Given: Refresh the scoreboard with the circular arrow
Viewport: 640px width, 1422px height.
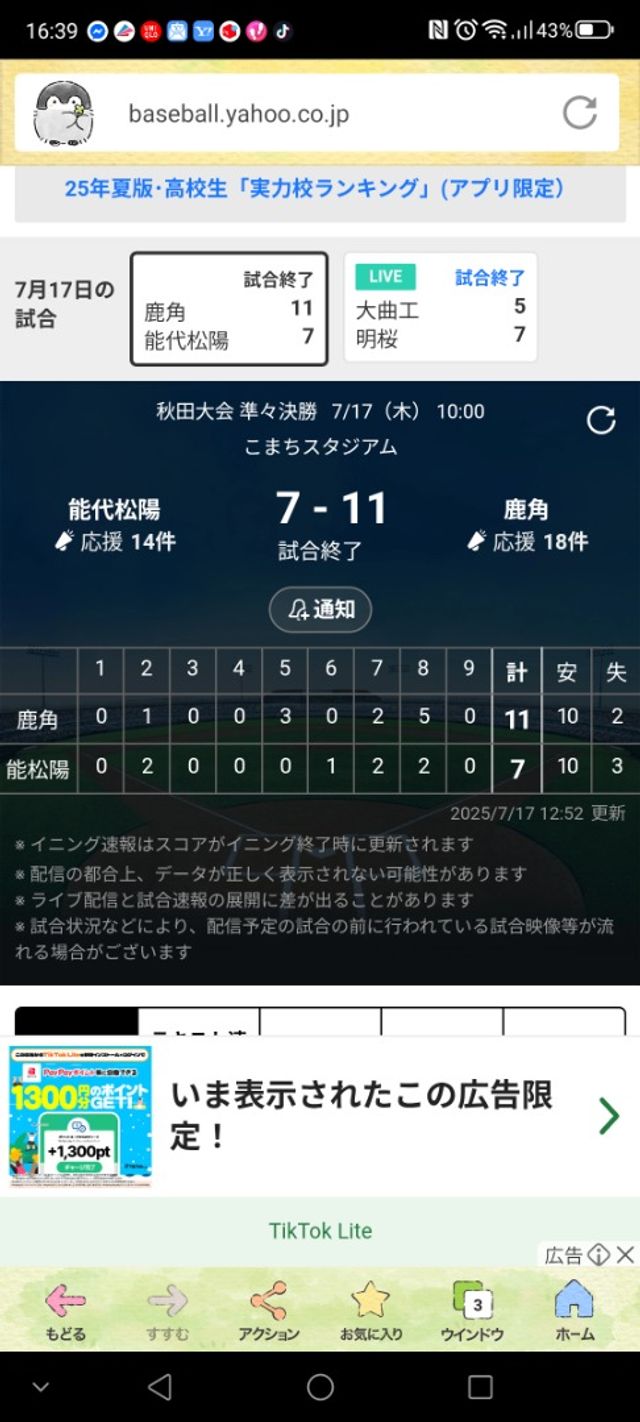Looking at the screenshot, I should pyautogui.click(x=600, y=421).
